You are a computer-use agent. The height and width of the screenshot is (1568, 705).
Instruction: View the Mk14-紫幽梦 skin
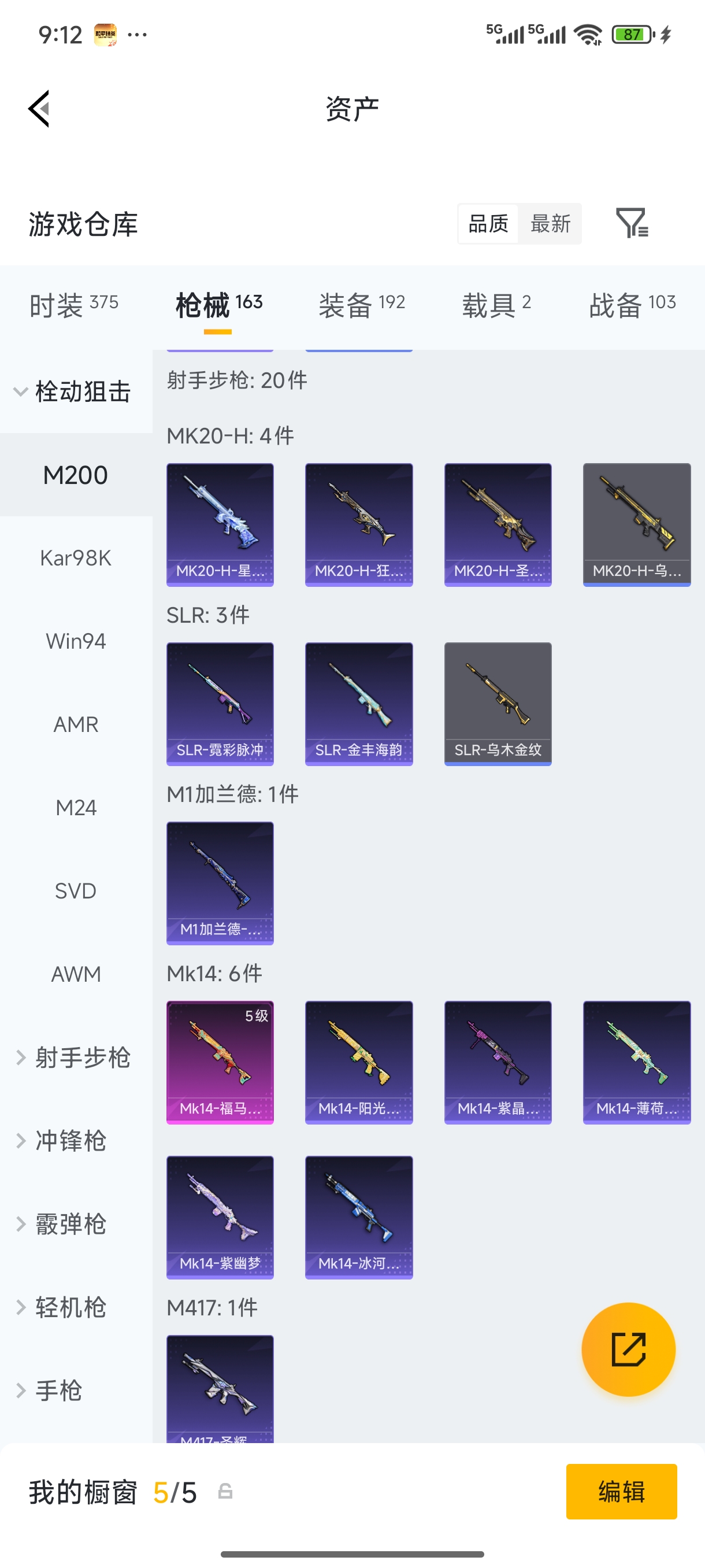click(220, 1218)
